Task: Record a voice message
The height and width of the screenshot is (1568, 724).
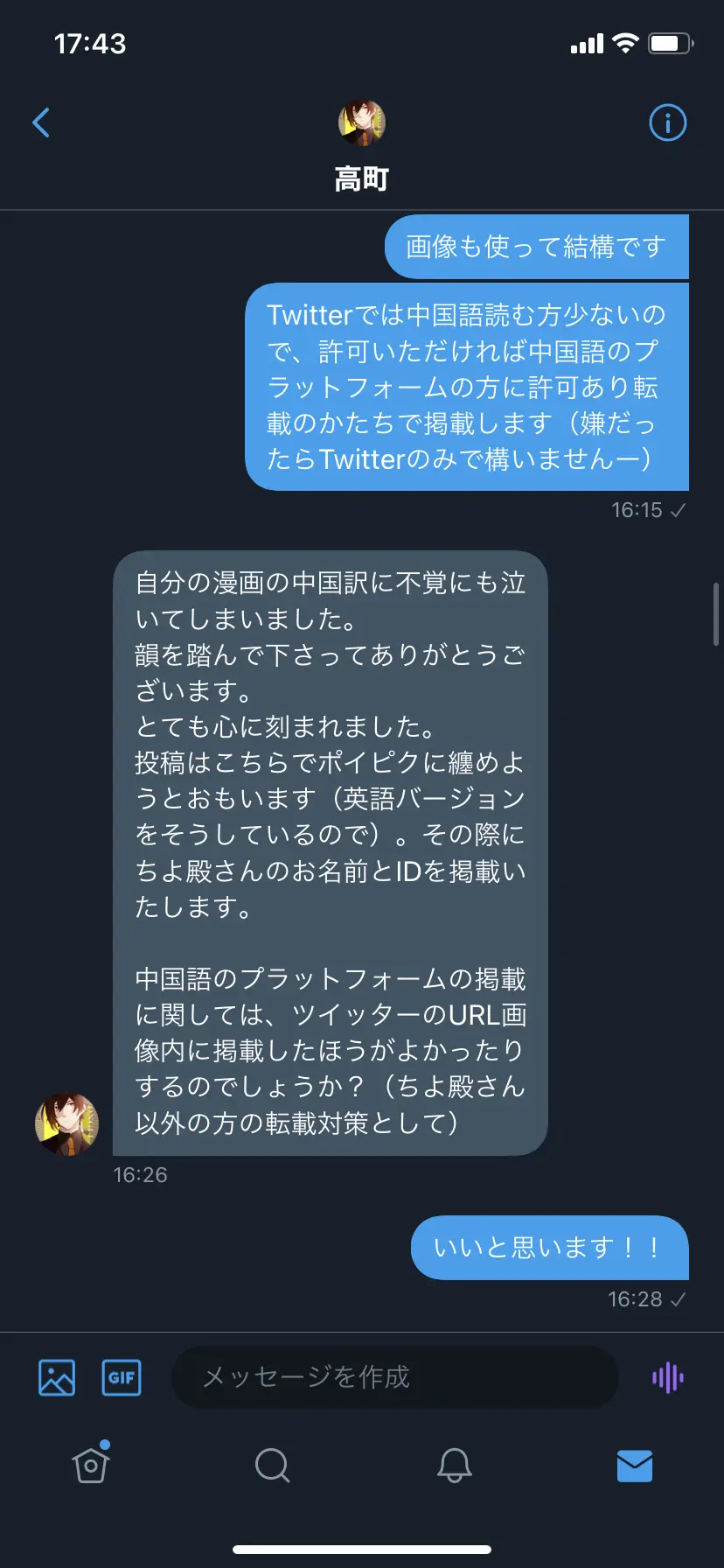Action: [668, 1377]
